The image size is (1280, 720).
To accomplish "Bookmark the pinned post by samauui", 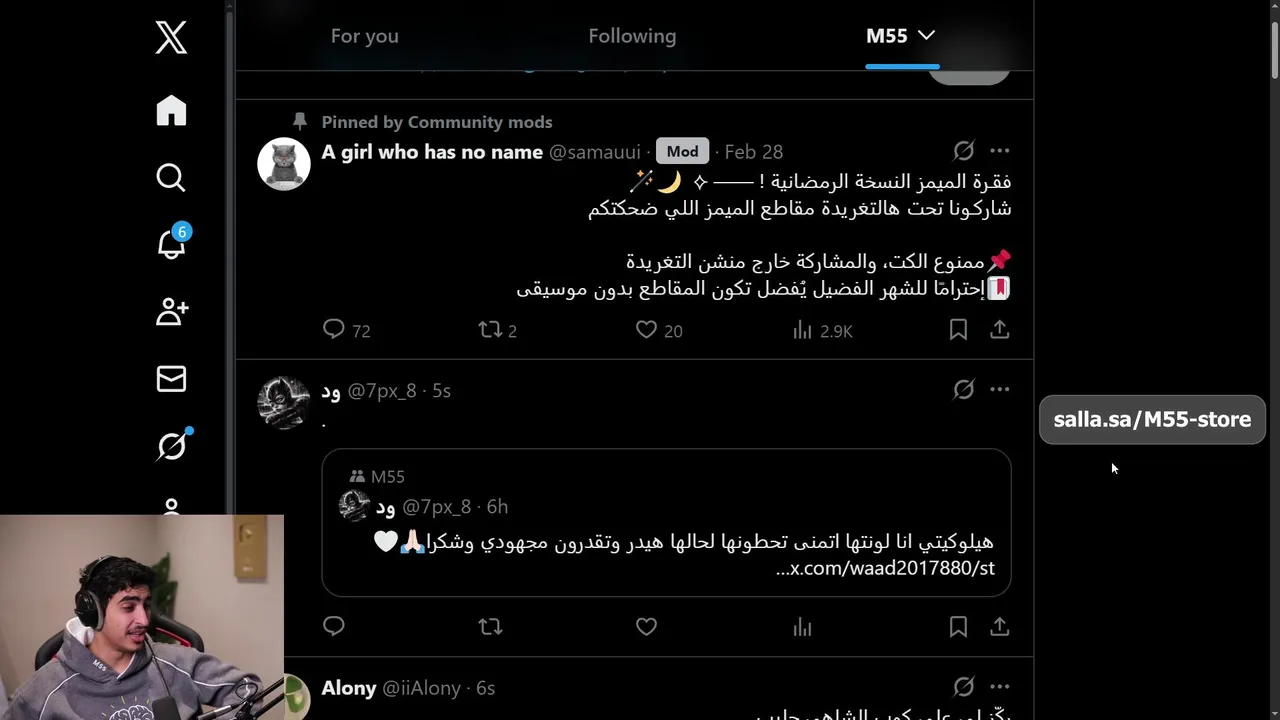I will coord(958,330).
